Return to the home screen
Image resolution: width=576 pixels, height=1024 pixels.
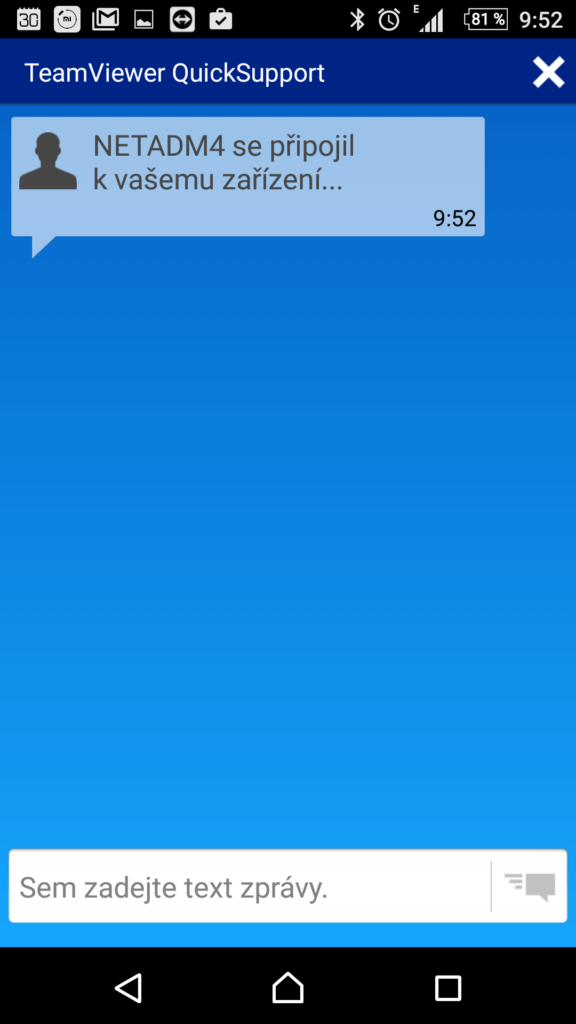pyautogui.click(x=288, y=987)
